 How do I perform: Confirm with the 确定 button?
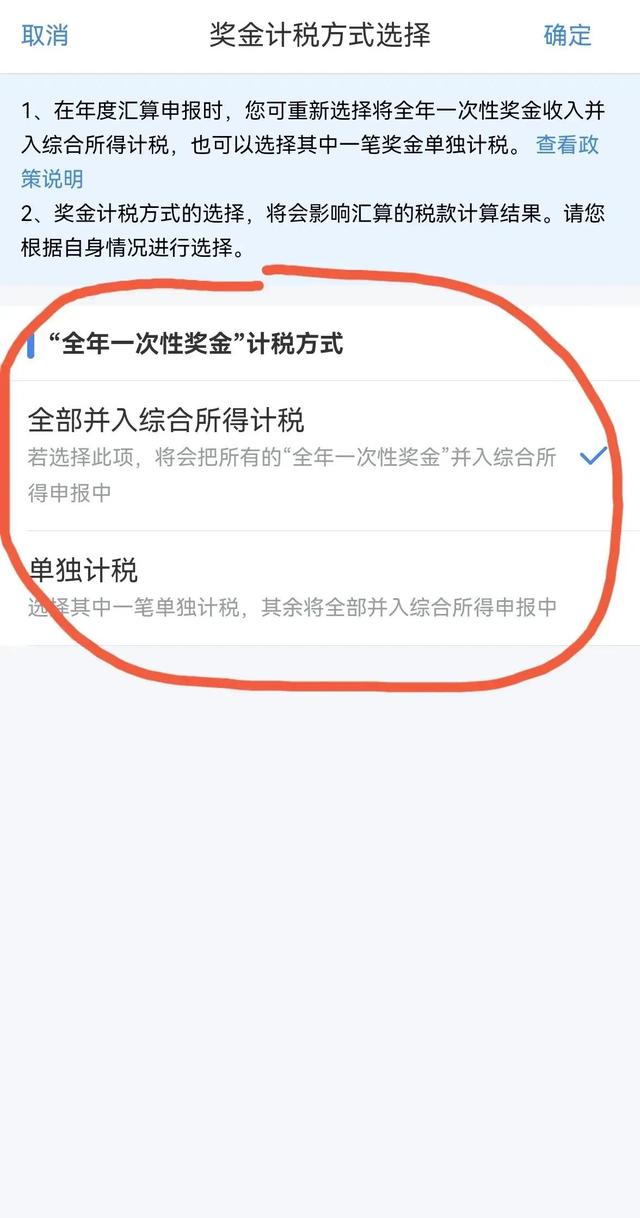click(567, 35)
